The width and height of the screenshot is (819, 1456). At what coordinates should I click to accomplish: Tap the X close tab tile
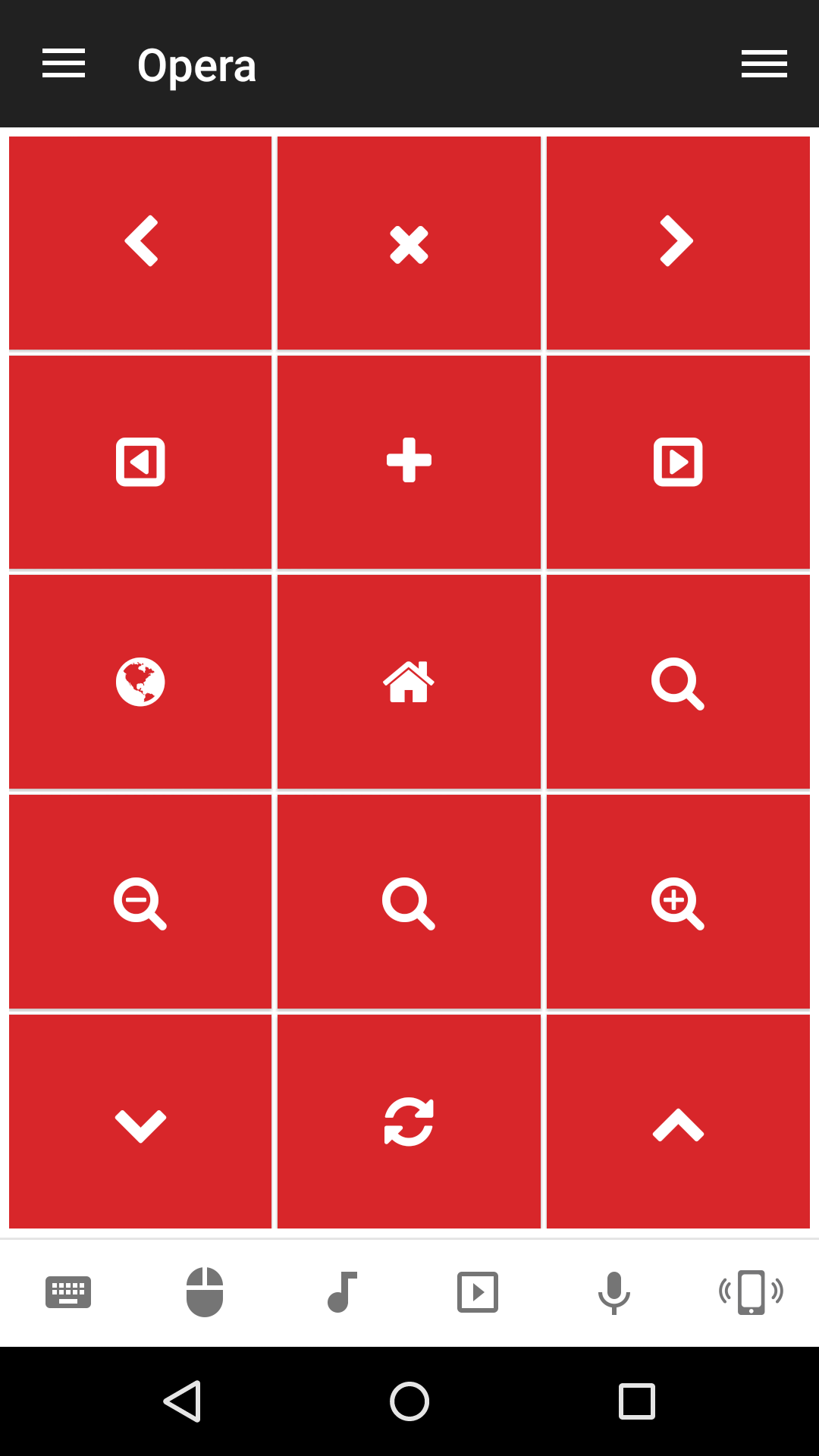(x=409, y=243)
